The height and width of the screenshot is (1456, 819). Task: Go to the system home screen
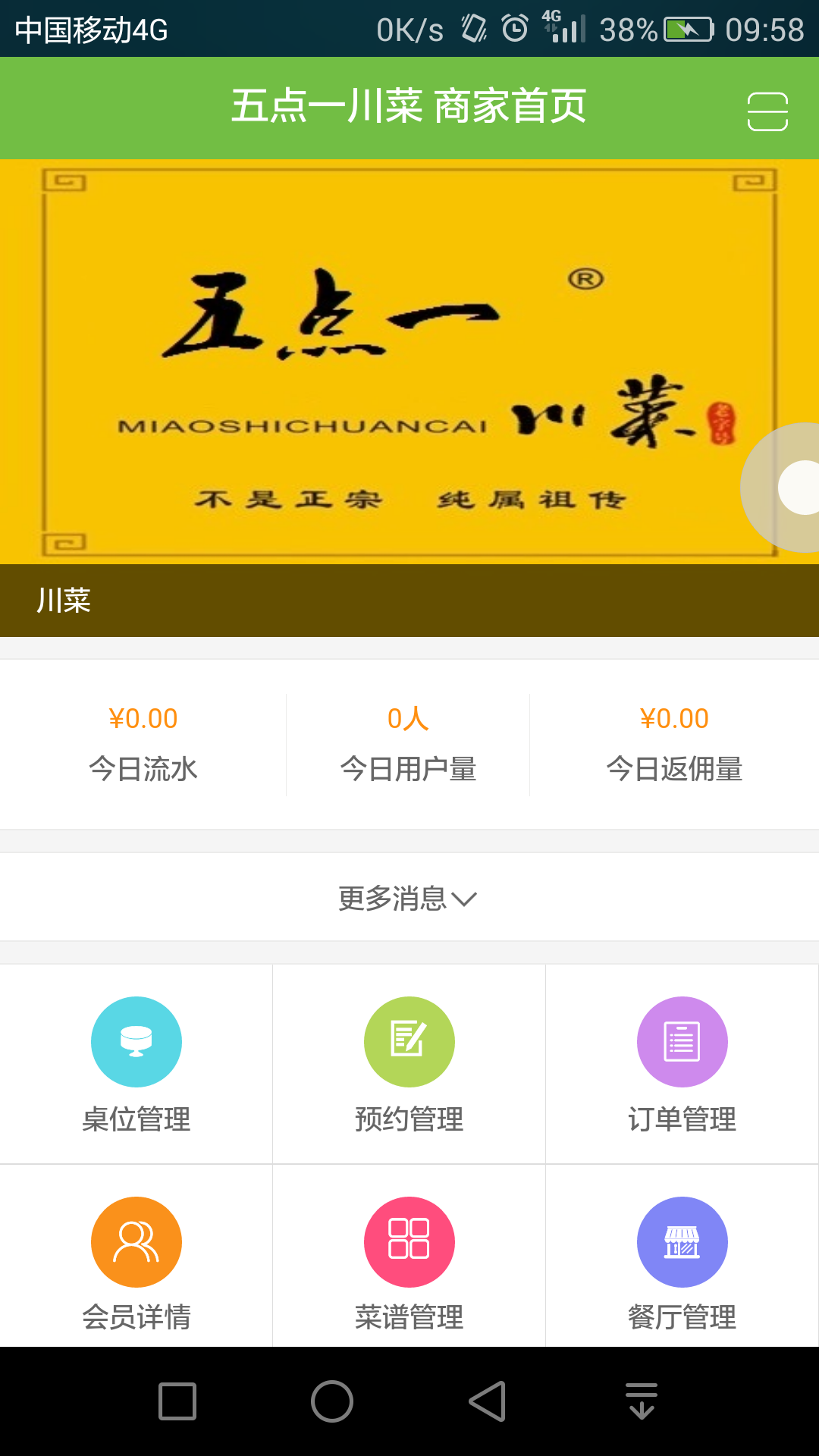332,1401
